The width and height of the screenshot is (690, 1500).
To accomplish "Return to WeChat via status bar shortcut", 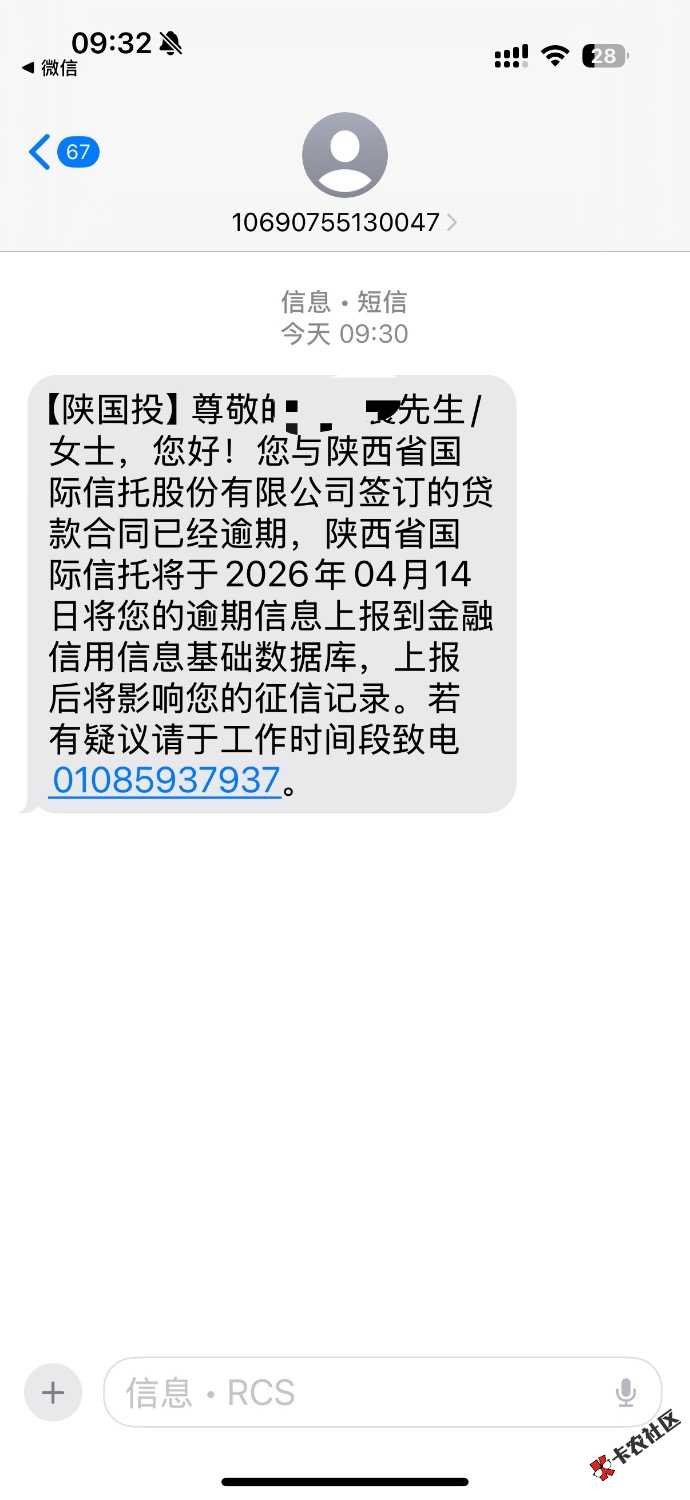I will pos(50,68).
